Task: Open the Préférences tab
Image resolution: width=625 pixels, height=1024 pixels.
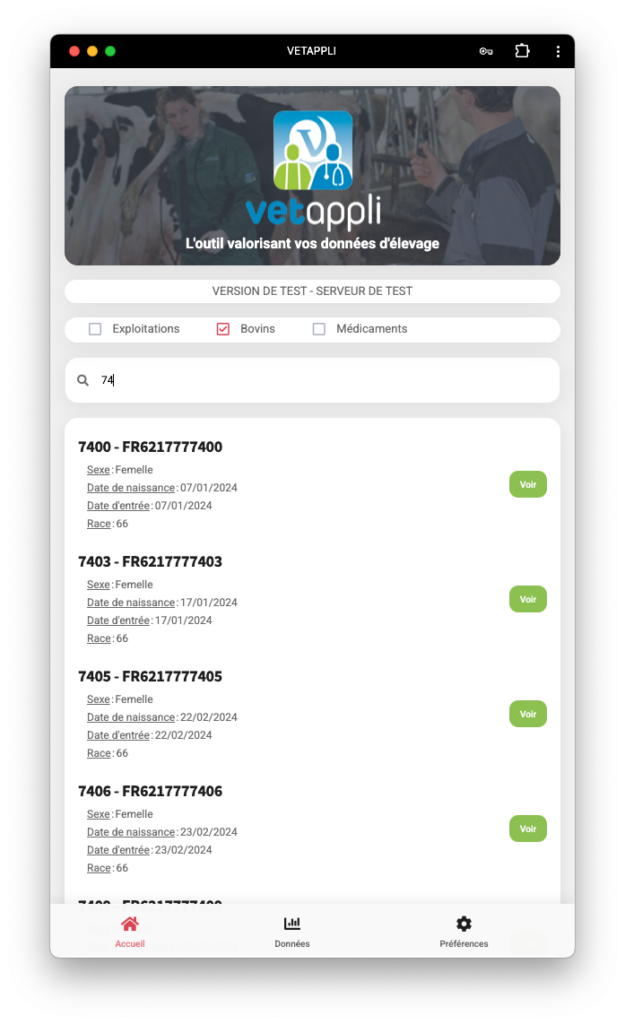Action: coord(464,931)
